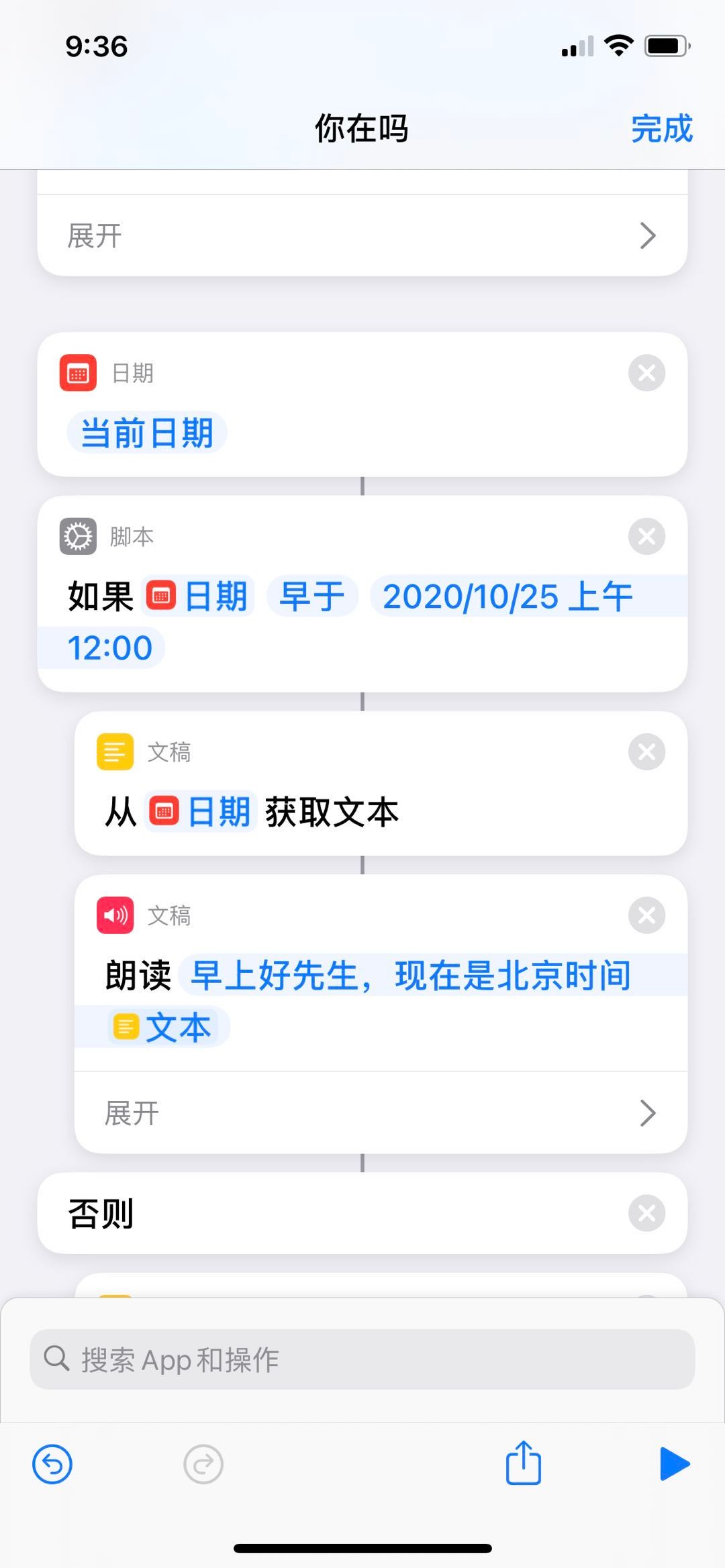Remove the 从日期获取文本 action
725x1568 pixels.
pos(646,751)
